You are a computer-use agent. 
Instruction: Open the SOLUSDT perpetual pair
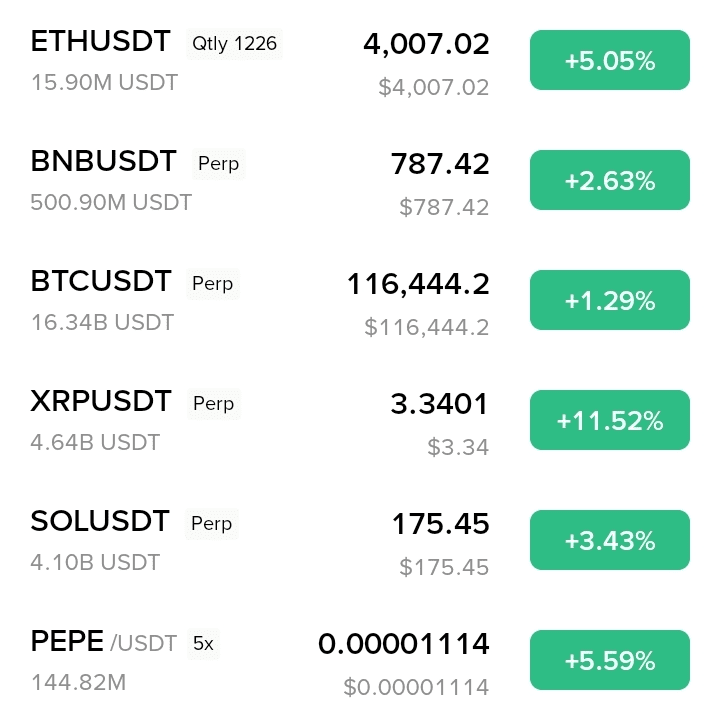point(100,523)
